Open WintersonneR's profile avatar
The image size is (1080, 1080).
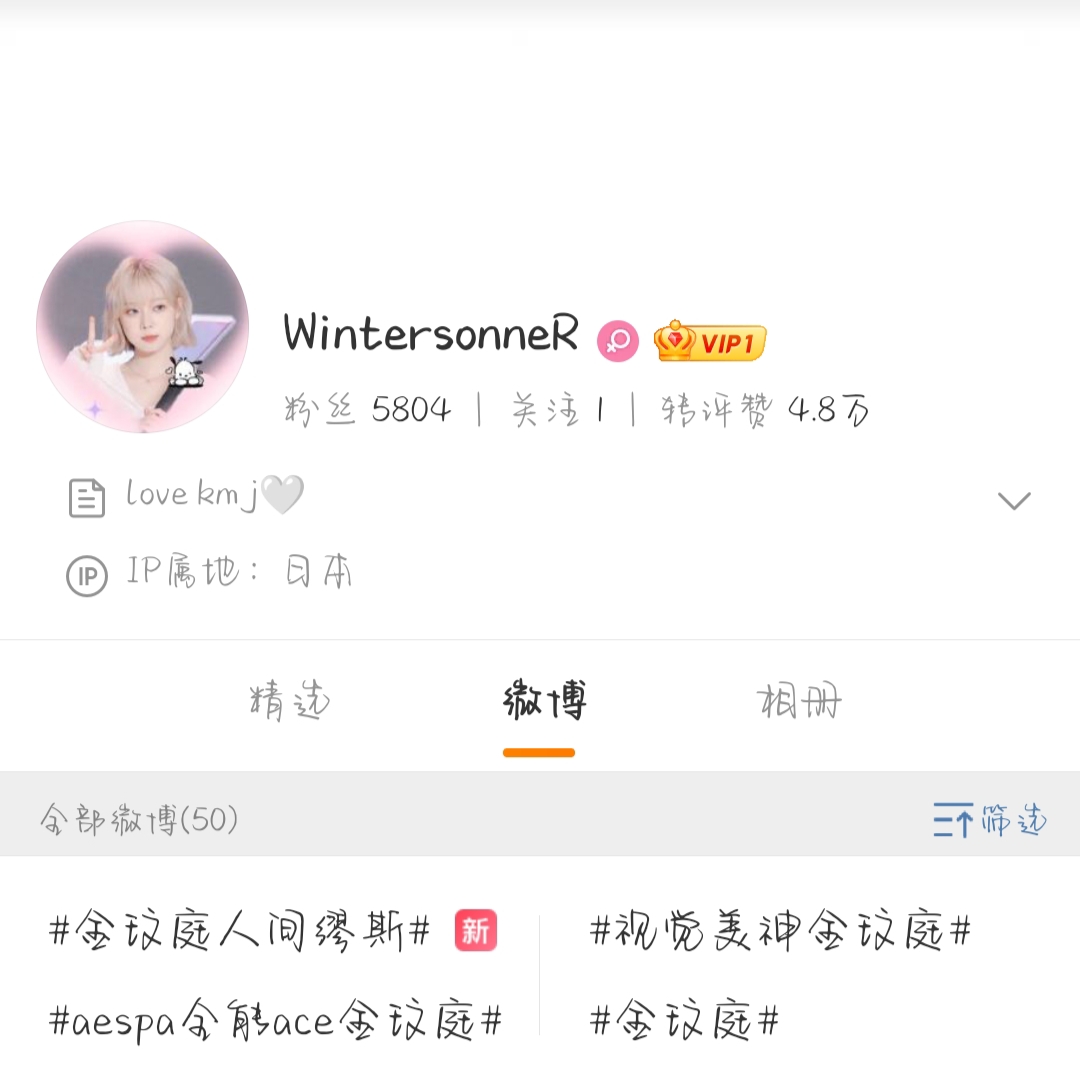coord(142,327)
